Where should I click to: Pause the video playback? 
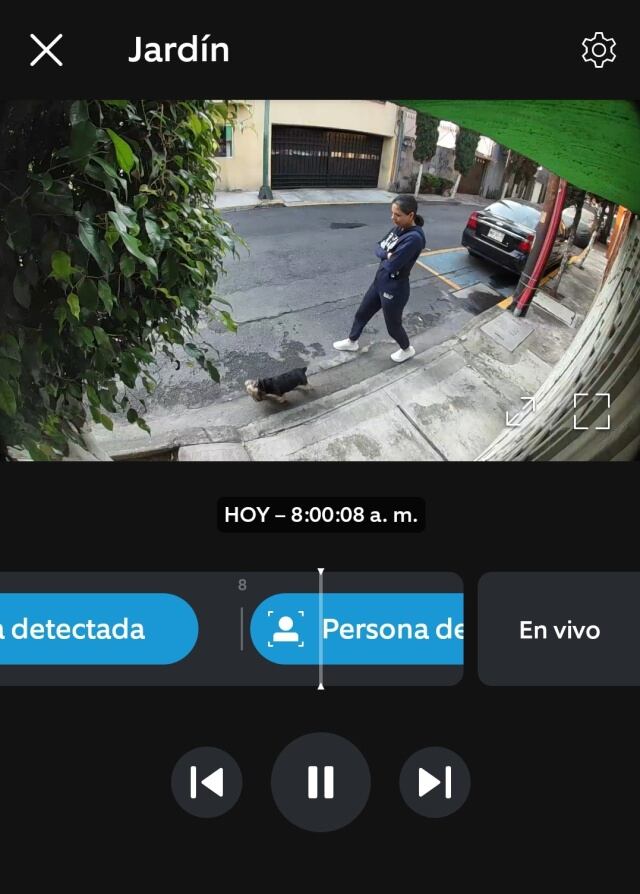[x=320, y=782]
